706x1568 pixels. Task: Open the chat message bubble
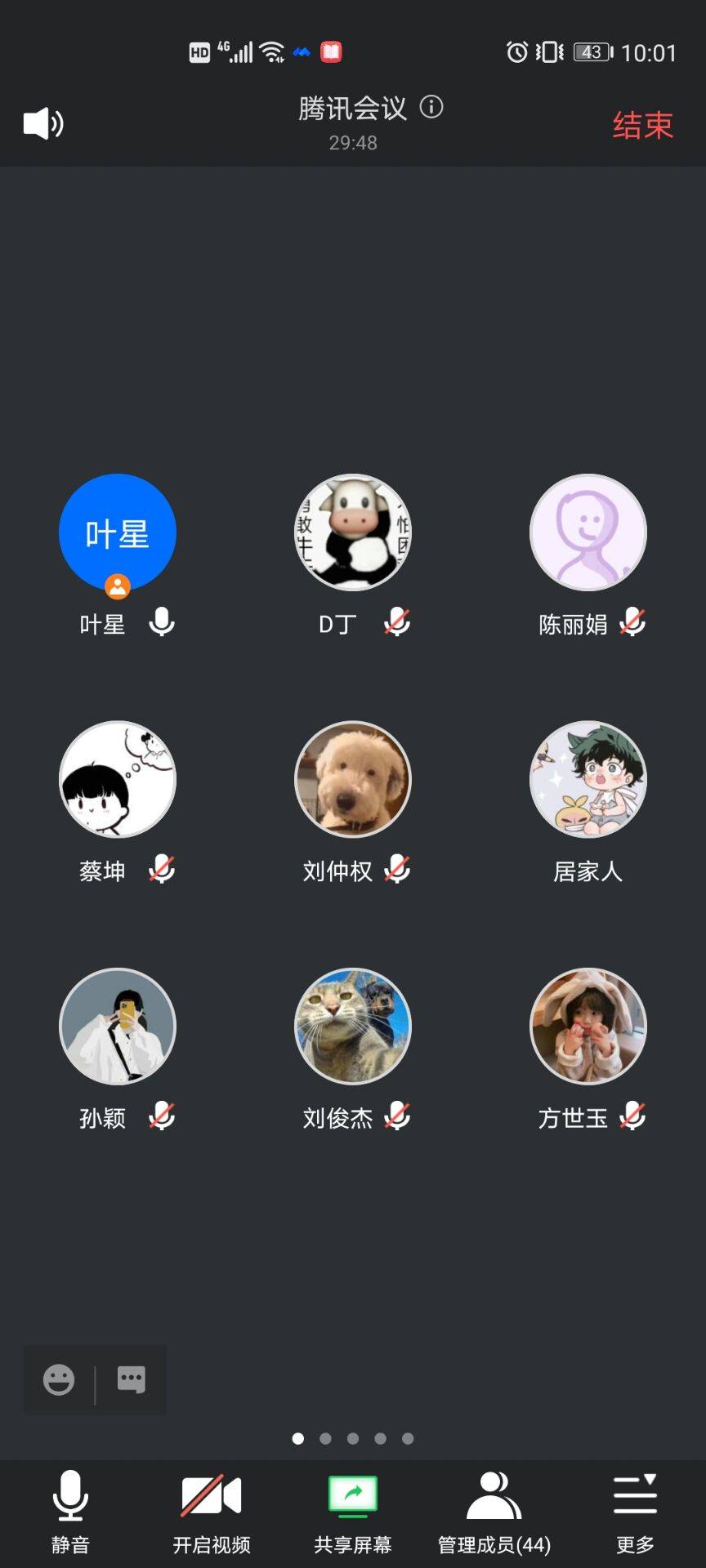pos(132,1379)
